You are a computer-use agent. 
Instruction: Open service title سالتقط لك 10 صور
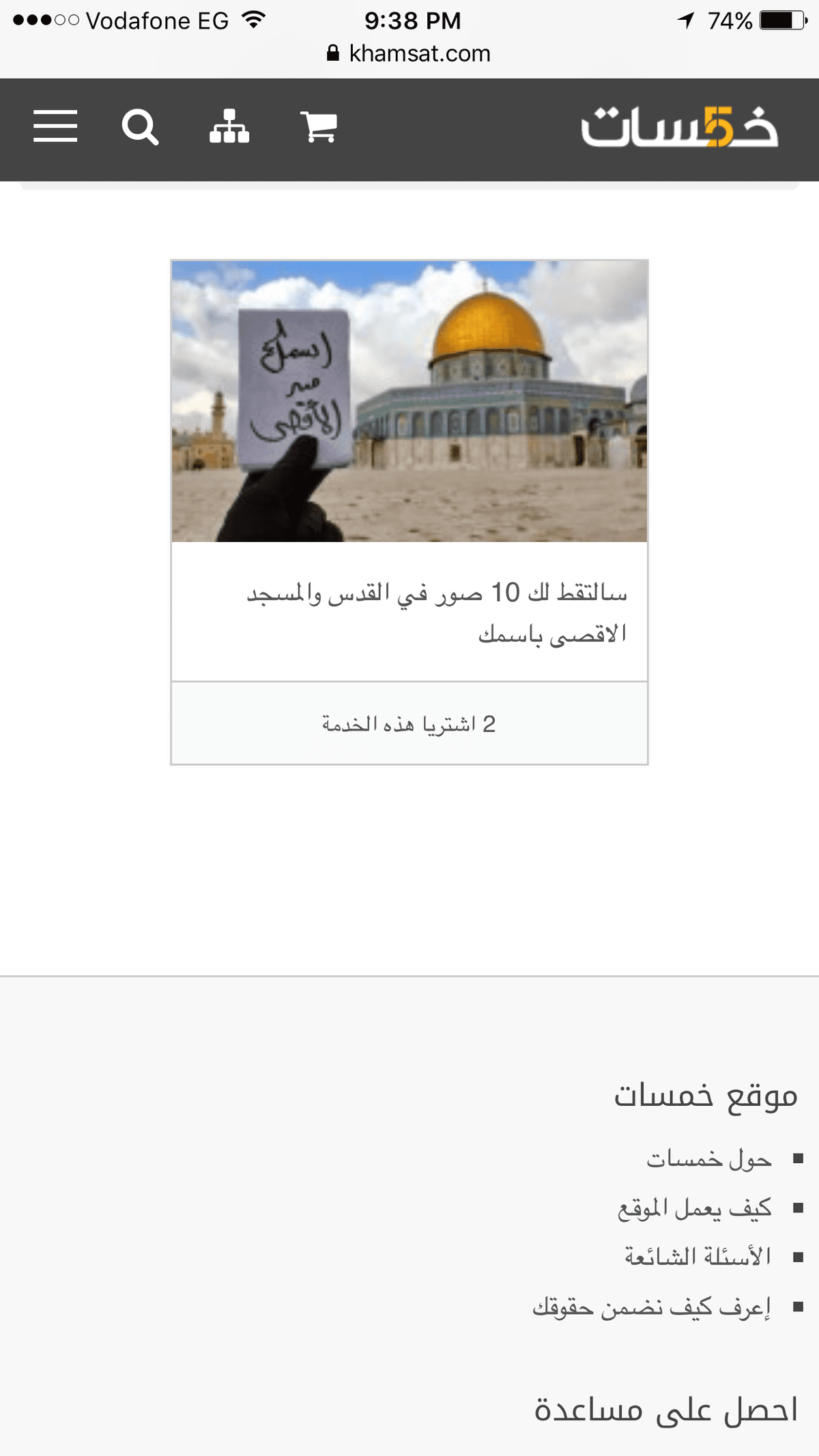(x=437, y=612)
